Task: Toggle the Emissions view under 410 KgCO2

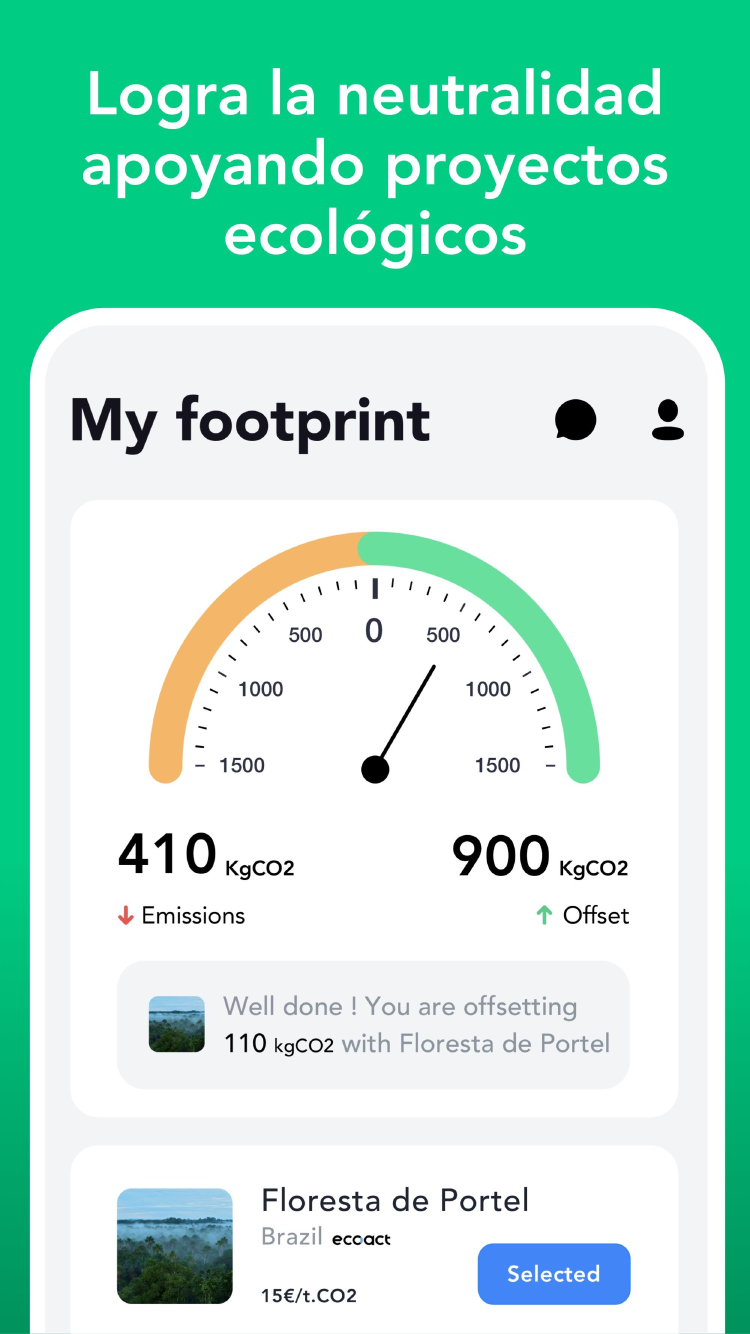Action: pyautogui.click(x=181, y=915)
